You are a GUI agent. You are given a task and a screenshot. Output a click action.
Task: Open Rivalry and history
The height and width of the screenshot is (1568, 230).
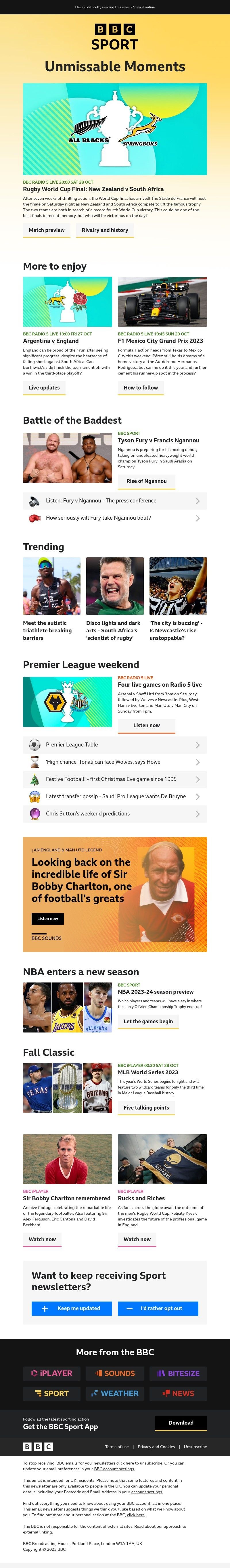(105, 230)
